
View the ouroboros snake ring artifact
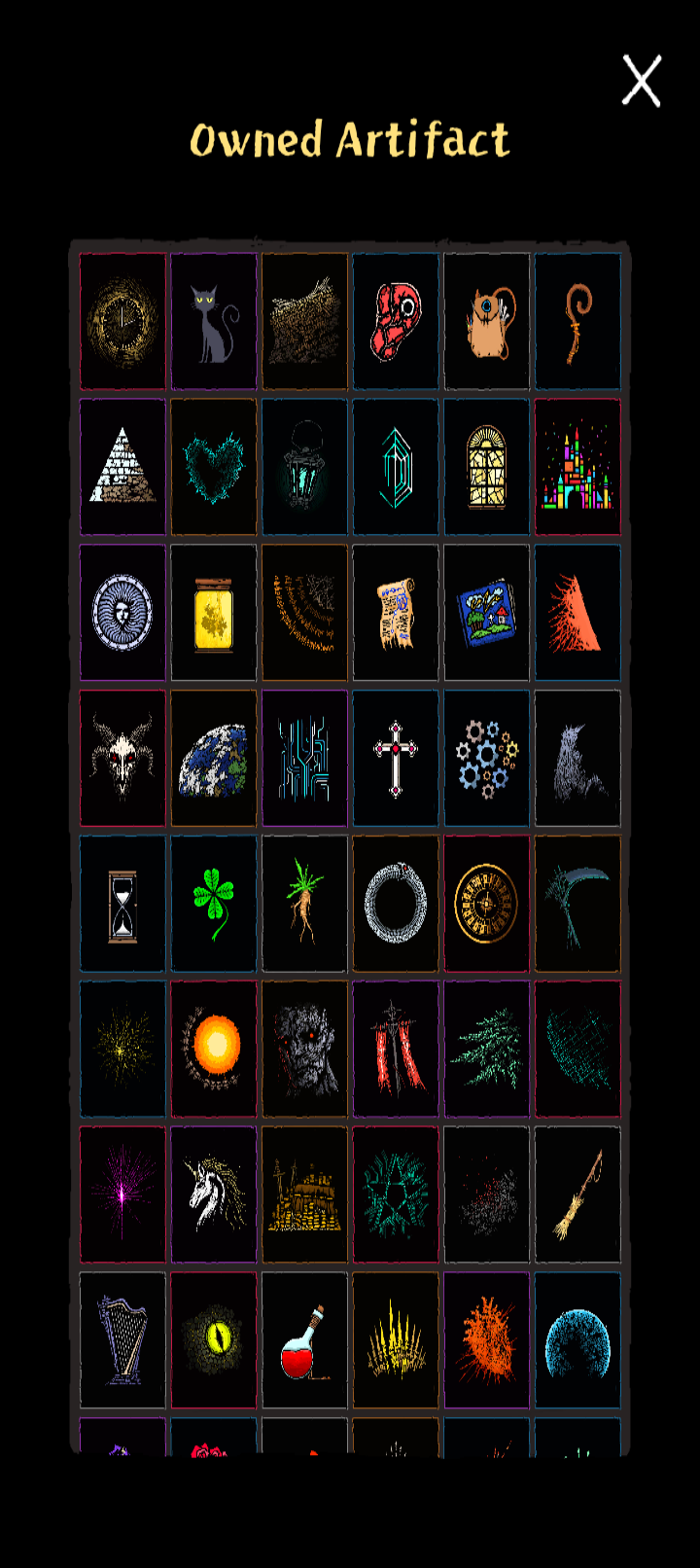396,904
